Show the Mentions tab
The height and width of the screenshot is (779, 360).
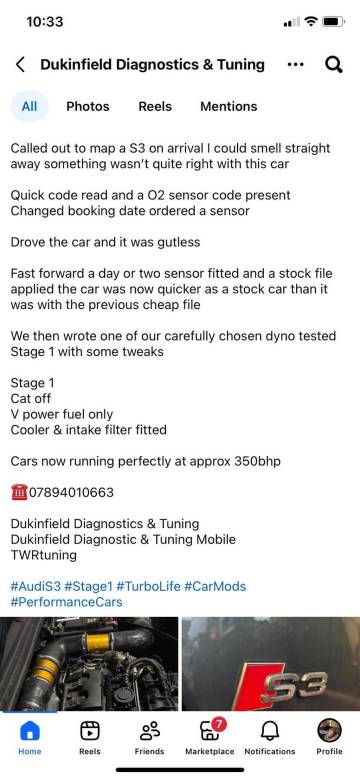click(x=228, y=106)
